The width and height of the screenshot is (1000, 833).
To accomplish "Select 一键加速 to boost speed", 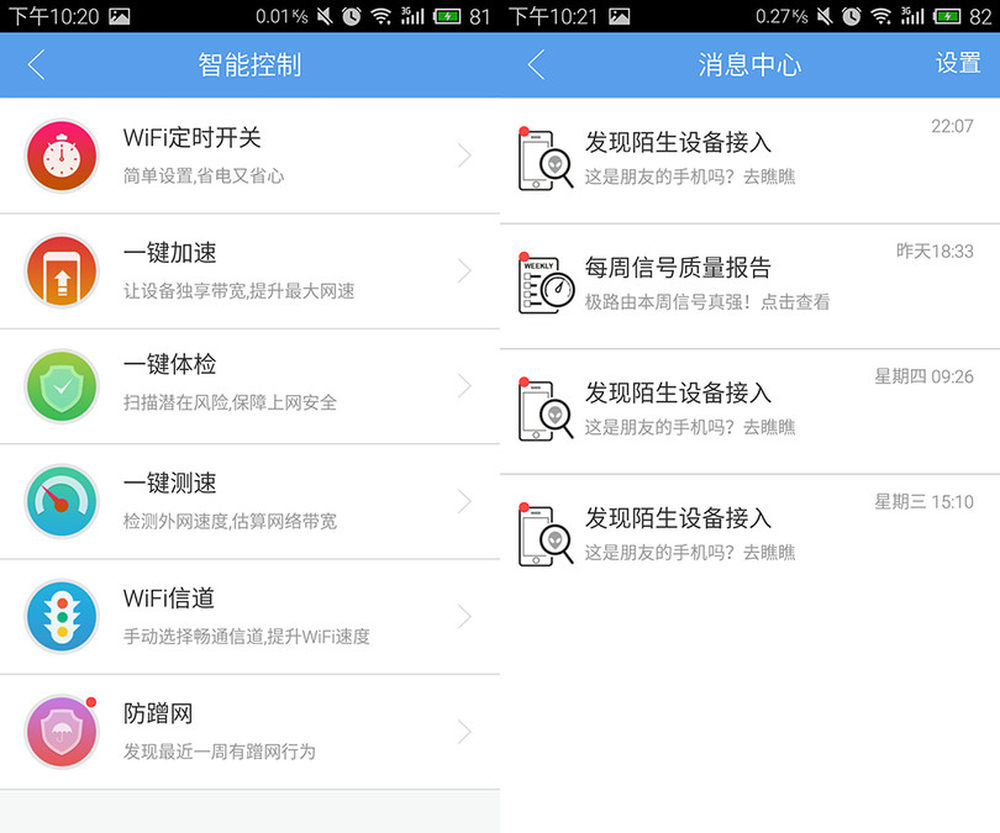I will tap(250, 271).
